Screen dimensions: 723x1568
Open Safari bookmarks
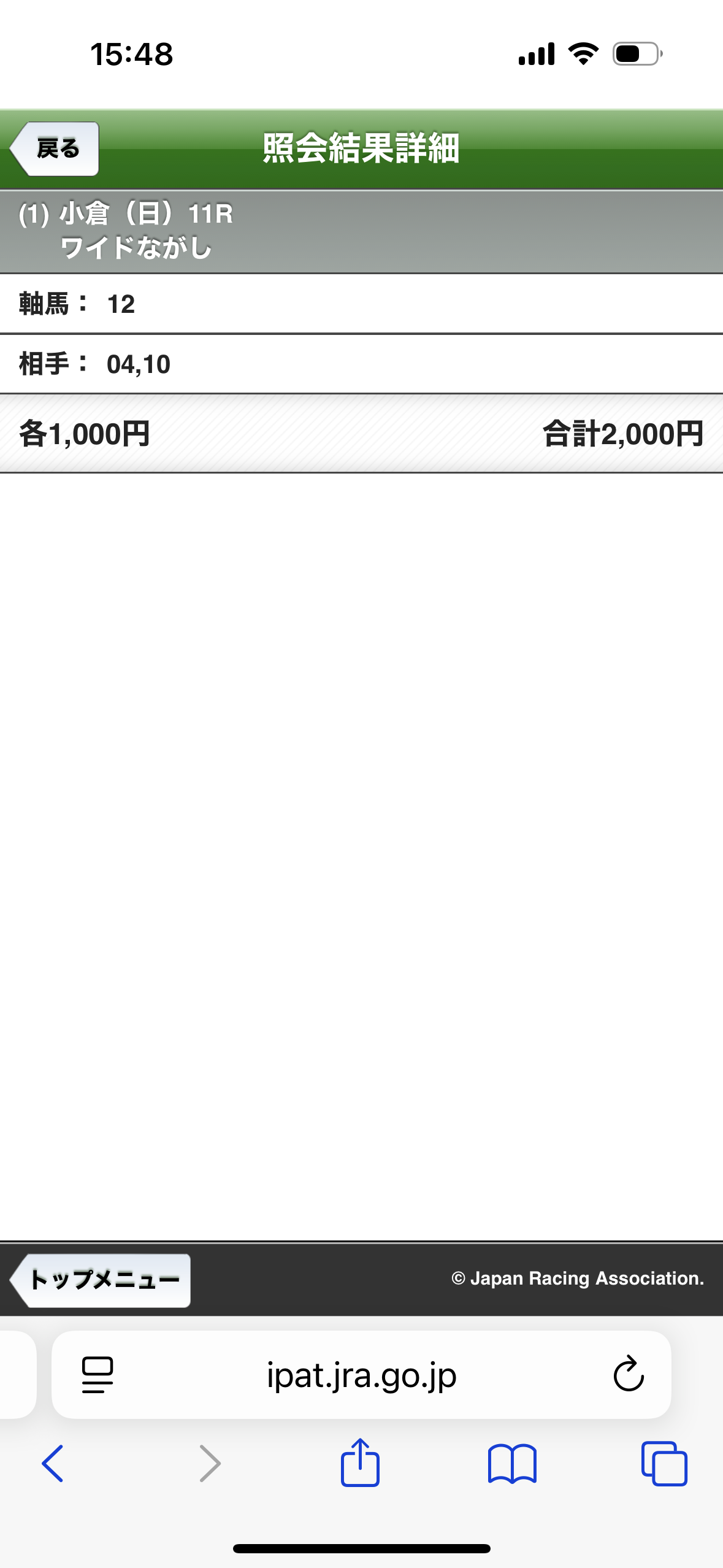click(x=512, y=1463)
